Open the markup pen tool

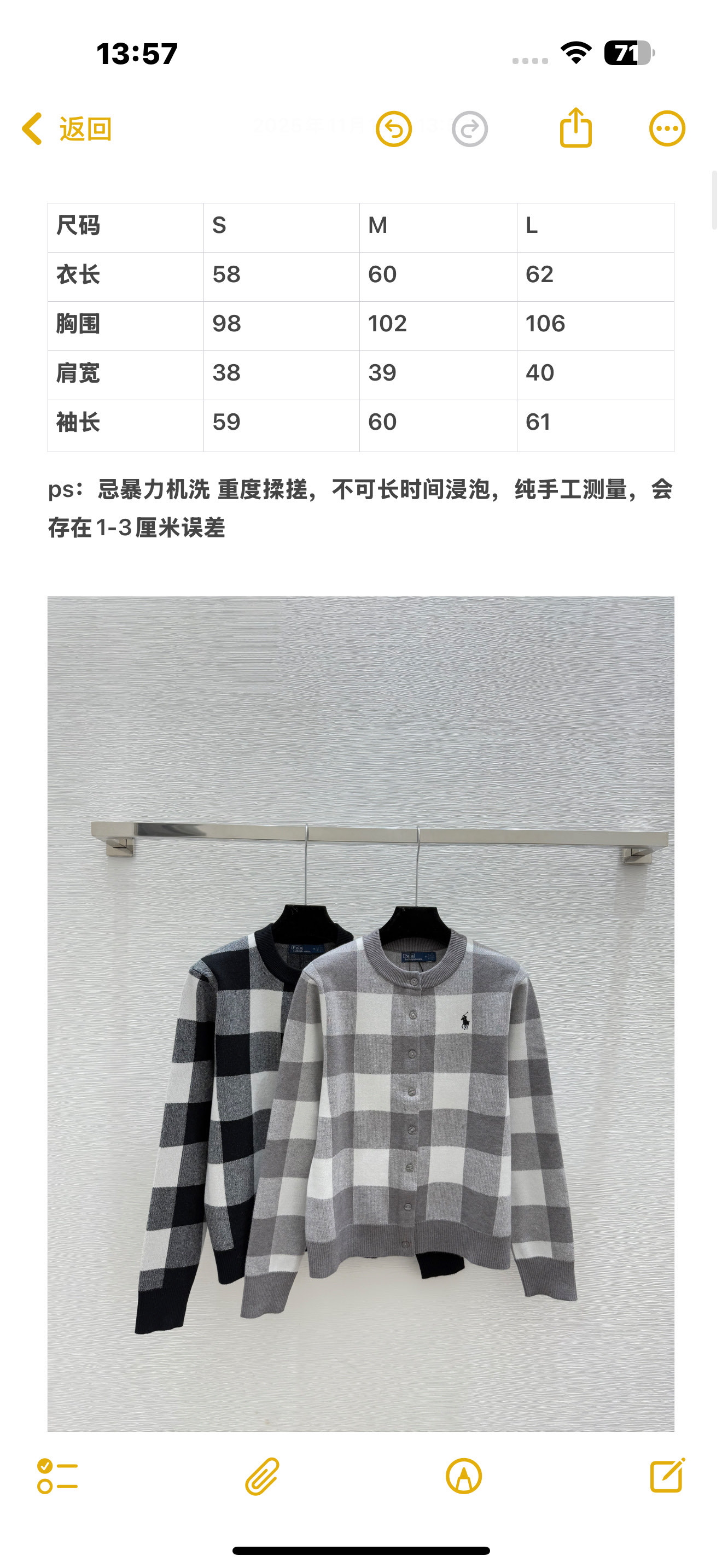(464, 1476)
